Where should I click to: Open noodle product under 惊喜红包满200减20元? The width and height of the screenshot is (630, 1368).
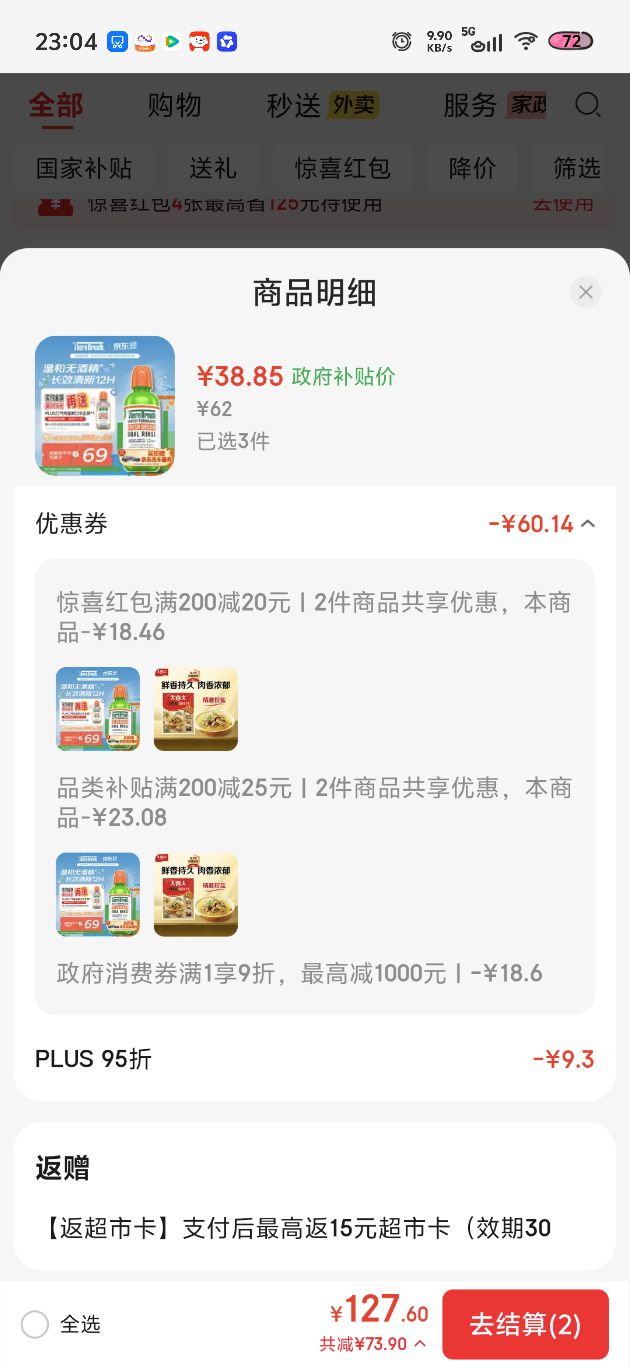click(196, 709)
